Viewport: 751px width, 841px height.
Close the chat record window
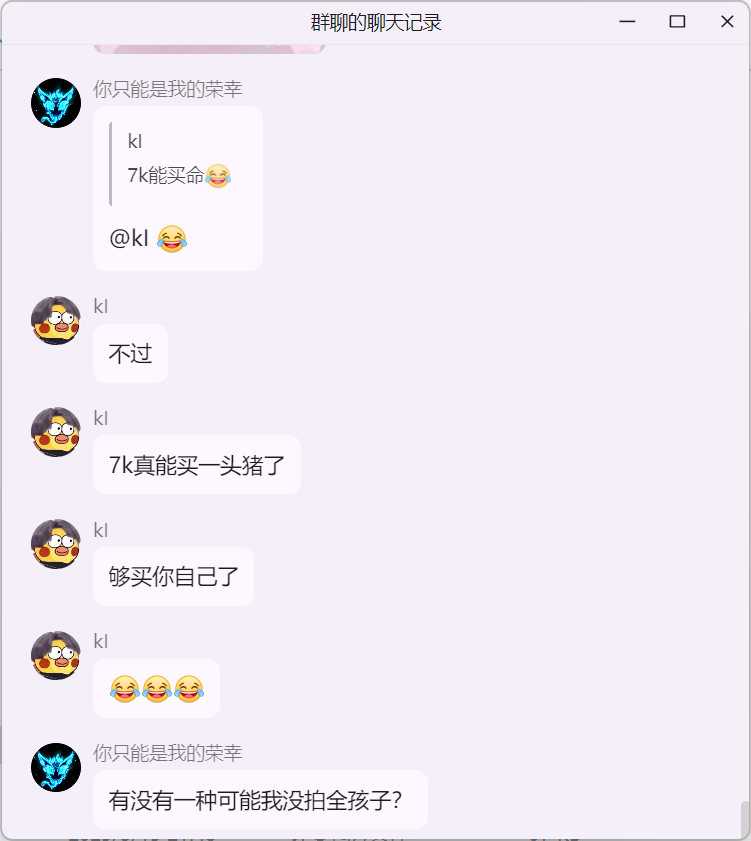pyautogui.click(x=727, y=22)
